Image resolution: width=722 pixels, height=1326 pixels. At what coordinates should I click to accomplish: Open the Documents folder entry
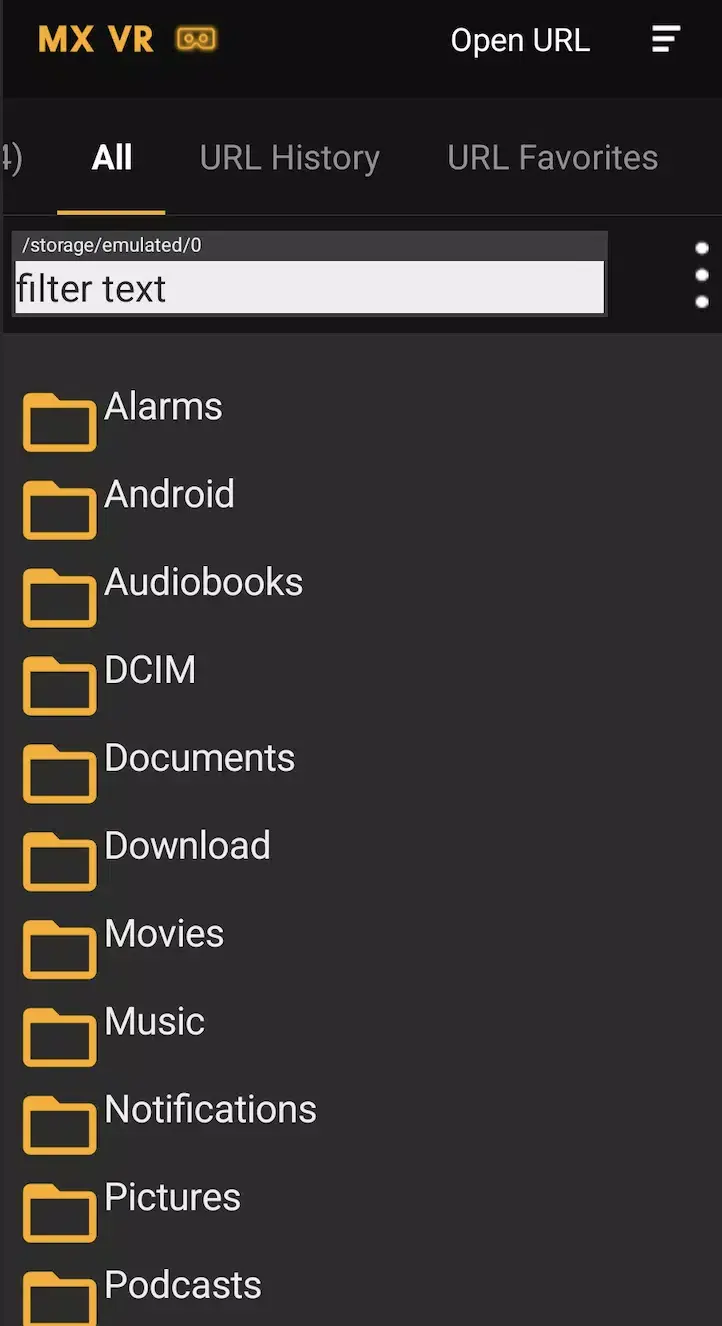(199, 758)
